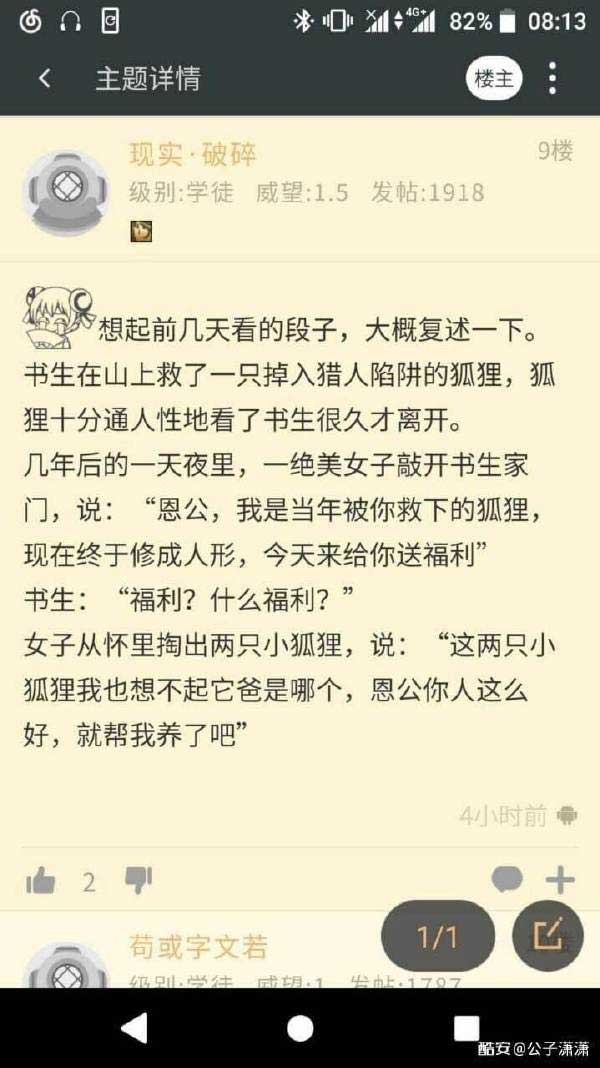Go back from 主题详情

pyautogui.click(x=44, y=79)
